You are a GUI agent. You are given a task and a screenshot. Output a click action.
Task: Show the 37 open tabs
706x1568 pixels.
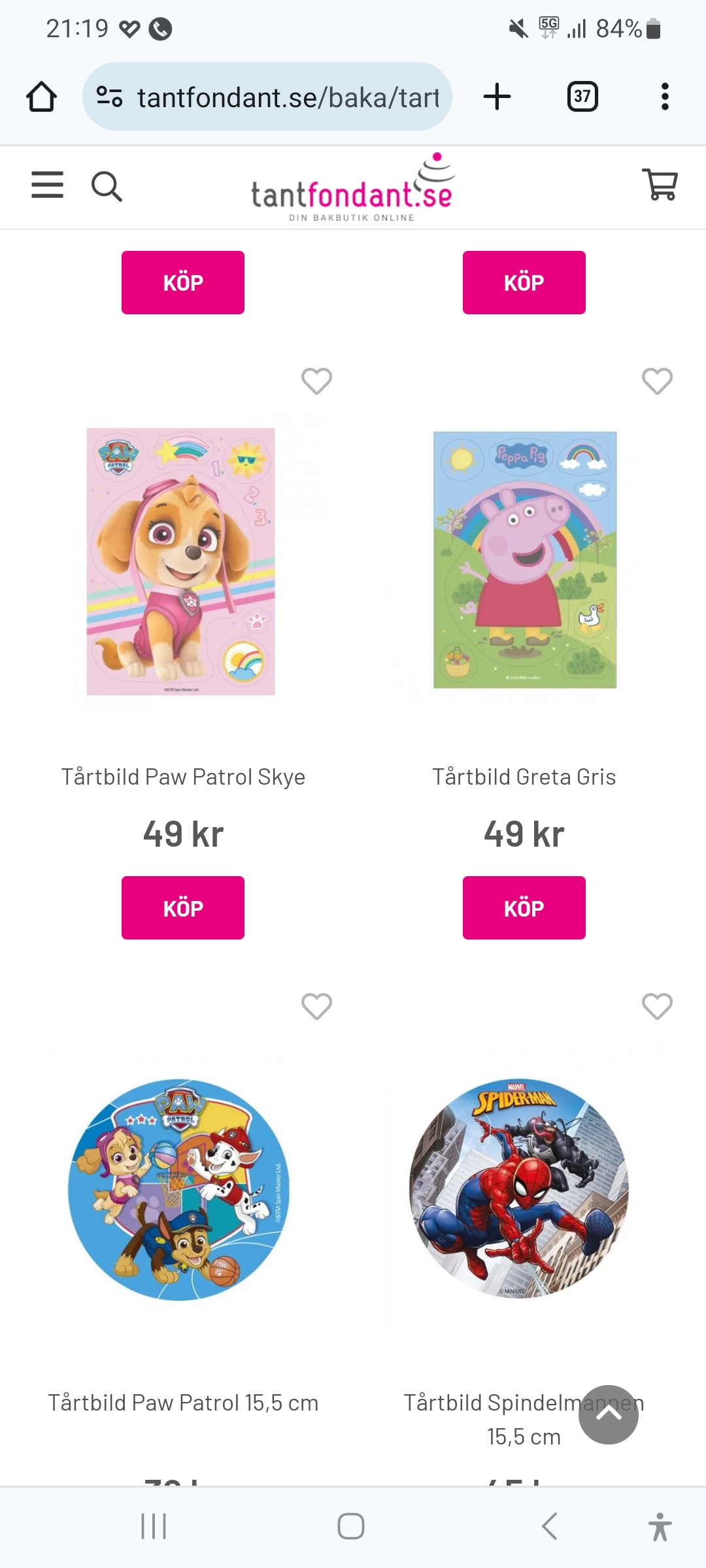tap(582, 97)
